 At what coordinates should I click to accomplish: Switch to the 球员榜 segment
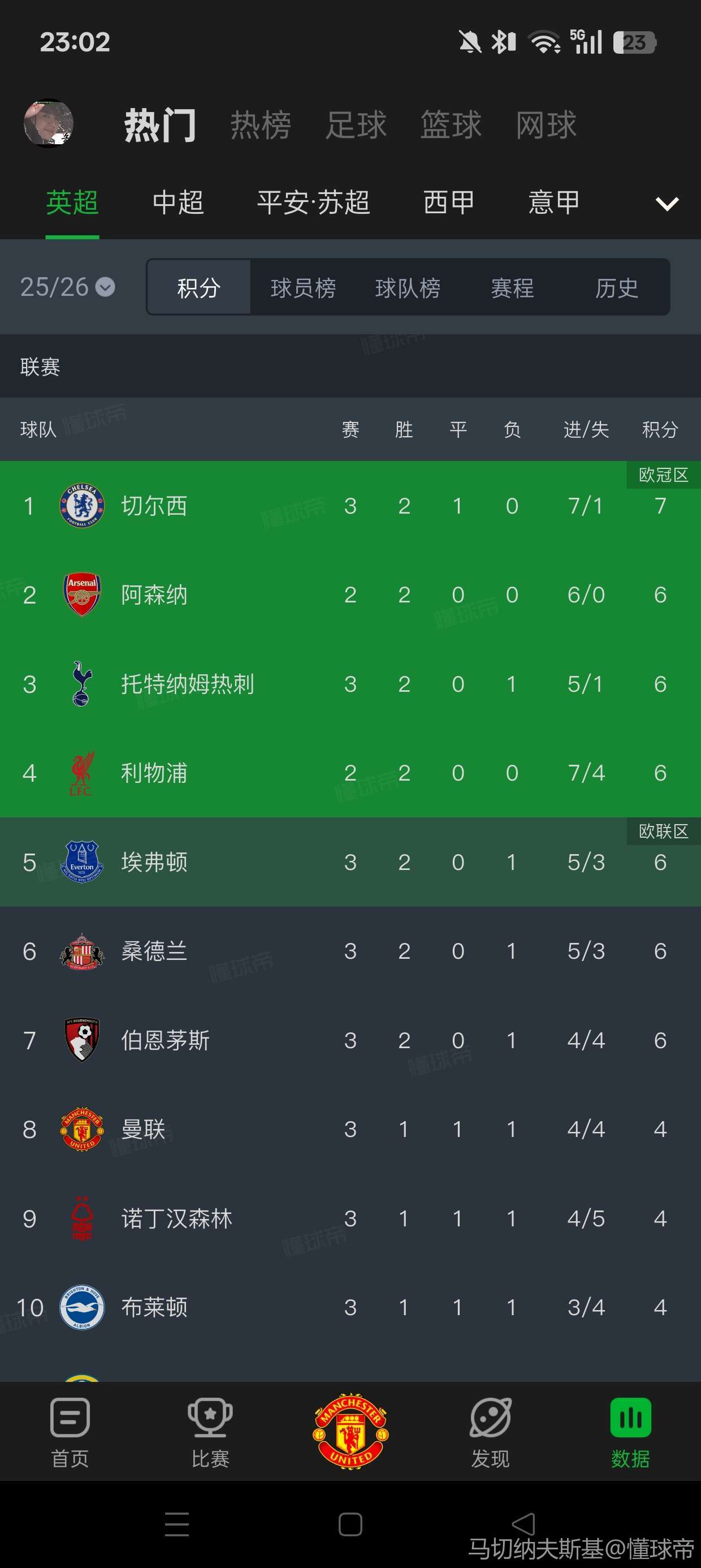[303, 287]
